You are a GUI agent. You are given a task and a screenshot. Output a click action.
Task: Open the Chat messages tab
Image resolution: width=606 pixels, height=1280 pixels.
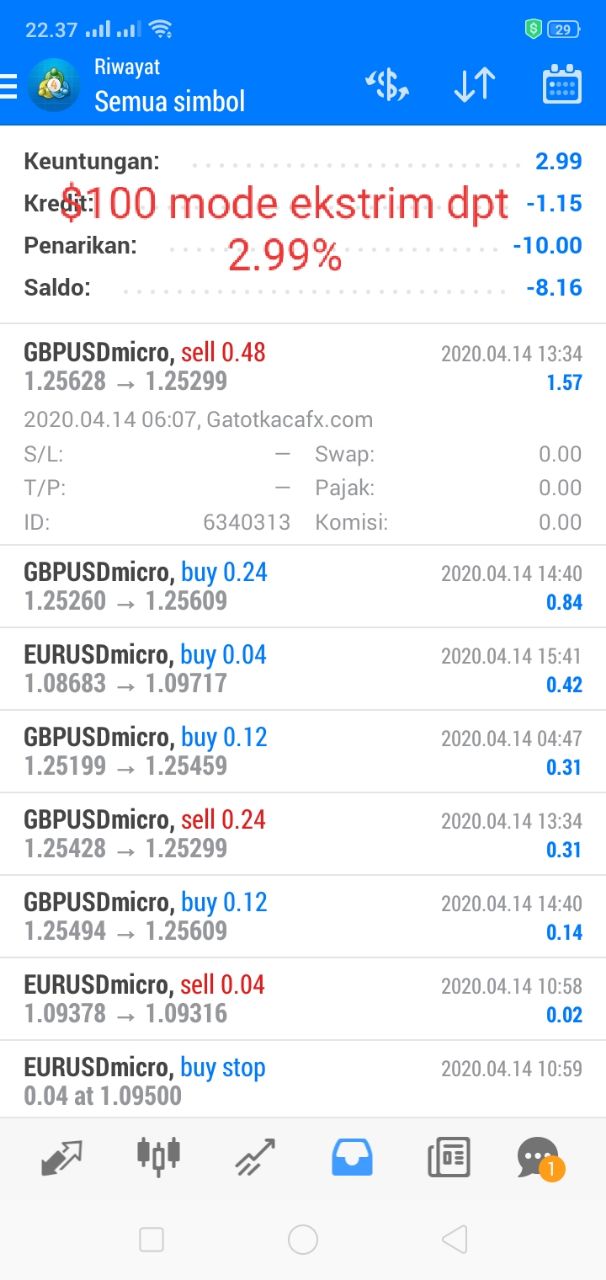[x=540, y=1158]
